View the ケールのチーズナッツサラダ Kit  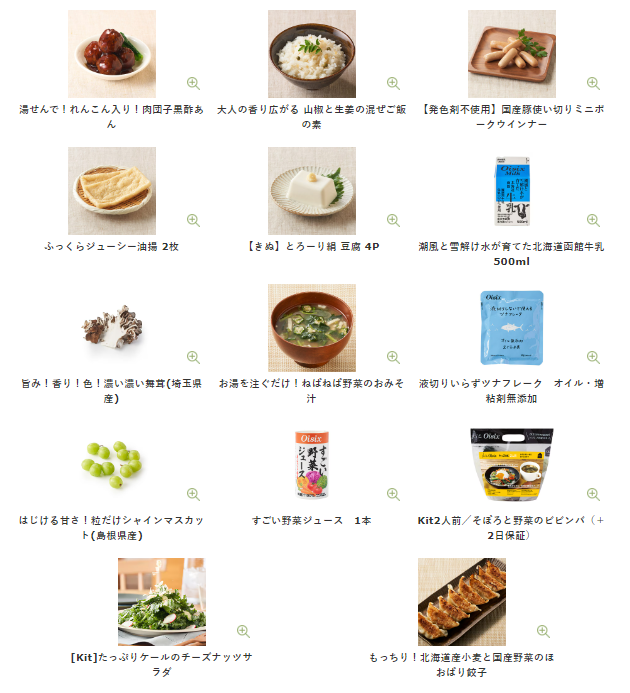click(x=161, y=601)
